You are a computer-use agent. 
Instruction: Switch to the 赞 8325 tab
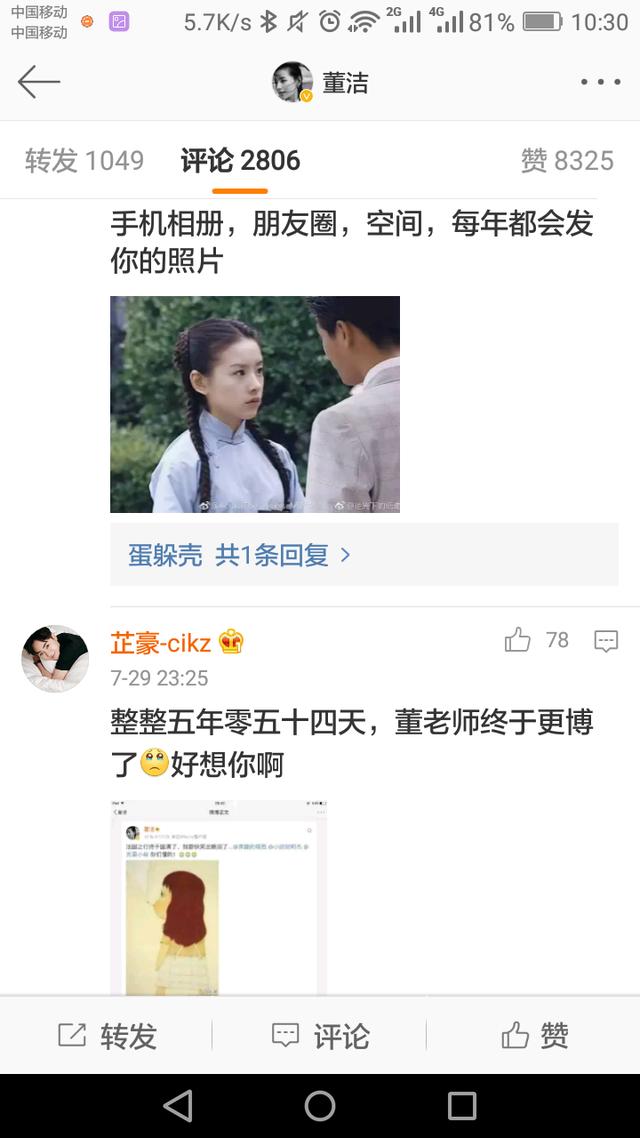tap(566, 161)
